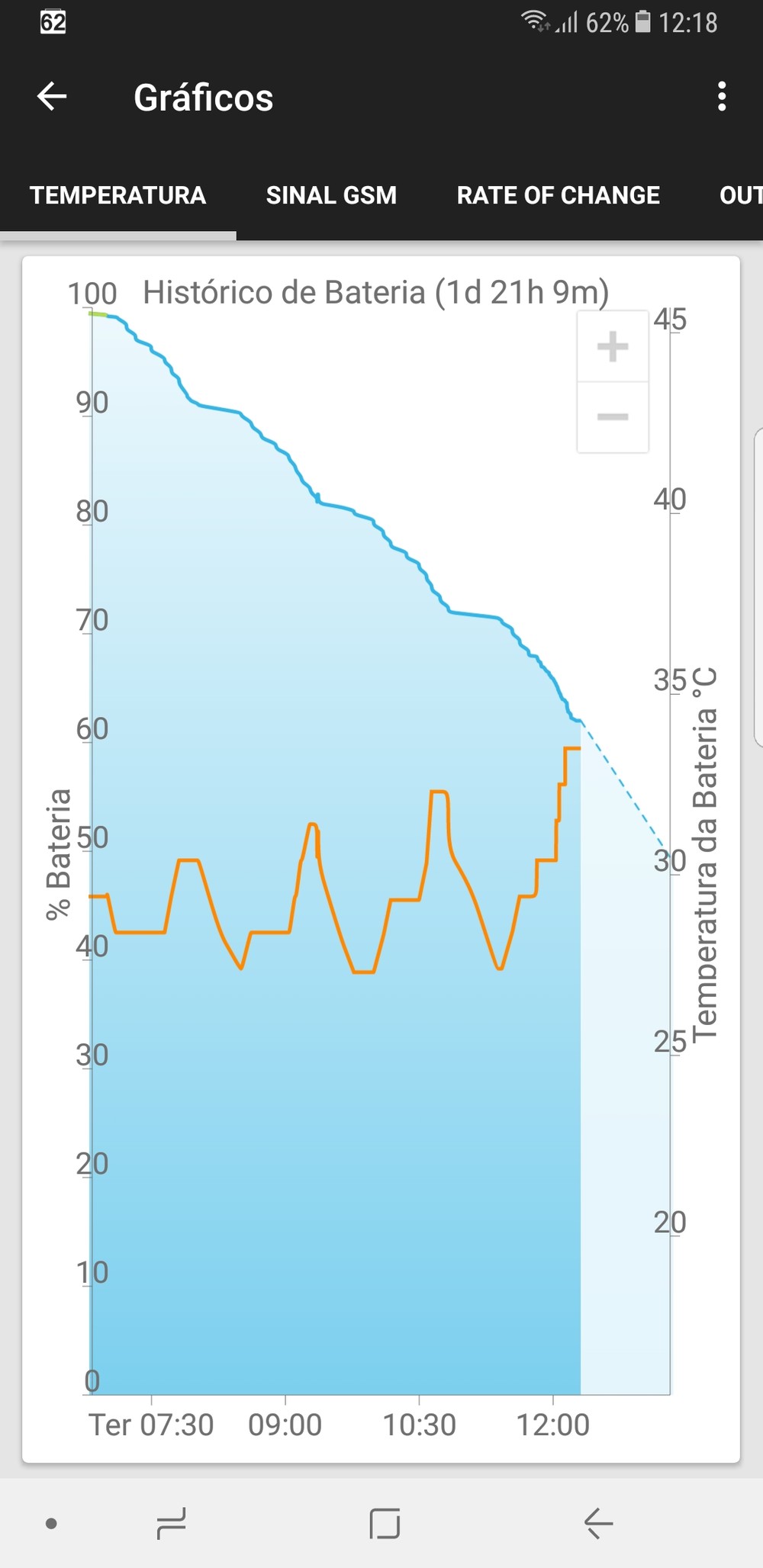Switch to the SINAL GSM tab

click(331, 195)
